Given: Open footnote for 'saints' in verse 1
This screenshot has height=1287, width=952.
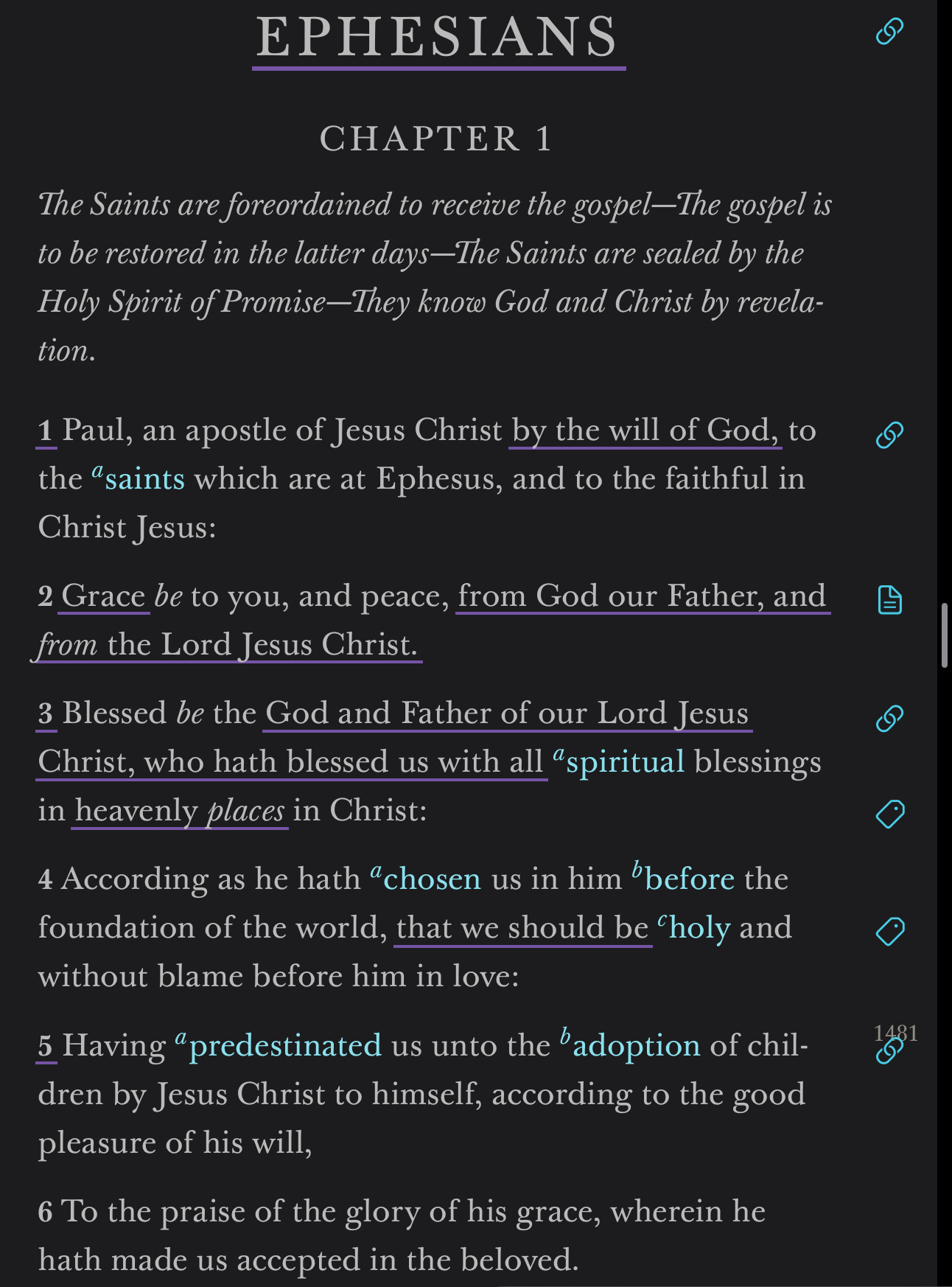Looking at the screenshot, I should pos(144,479).
